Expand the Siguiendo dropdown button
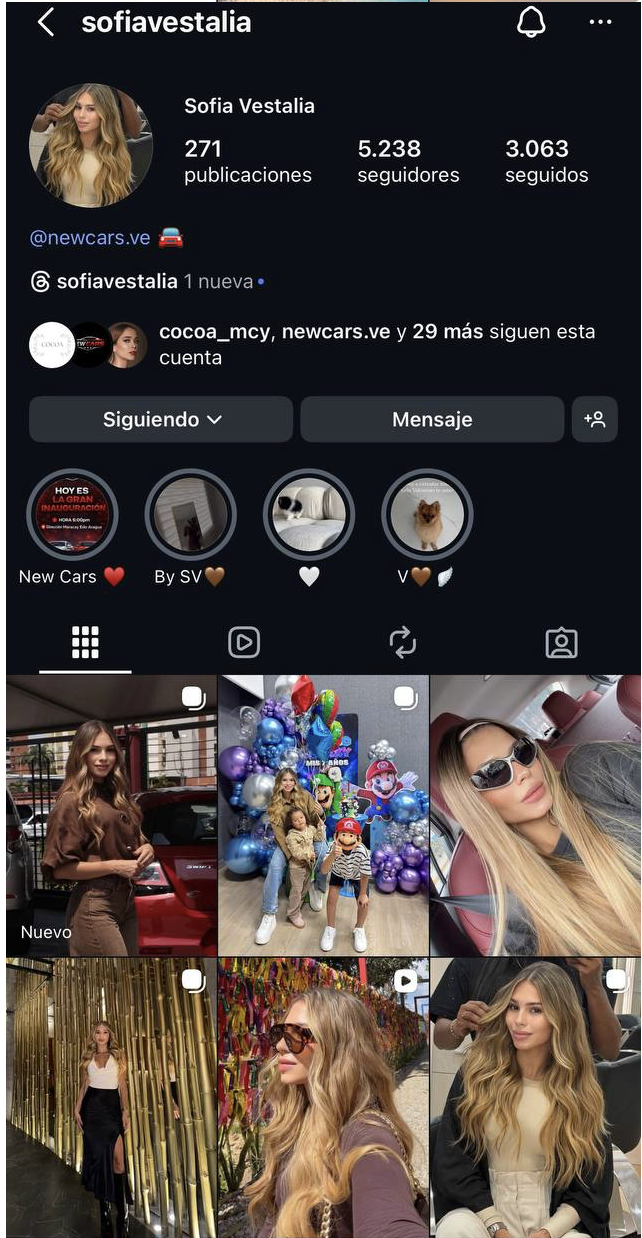This screenshot has width=642, height=1238. click(x=160, y=420)
